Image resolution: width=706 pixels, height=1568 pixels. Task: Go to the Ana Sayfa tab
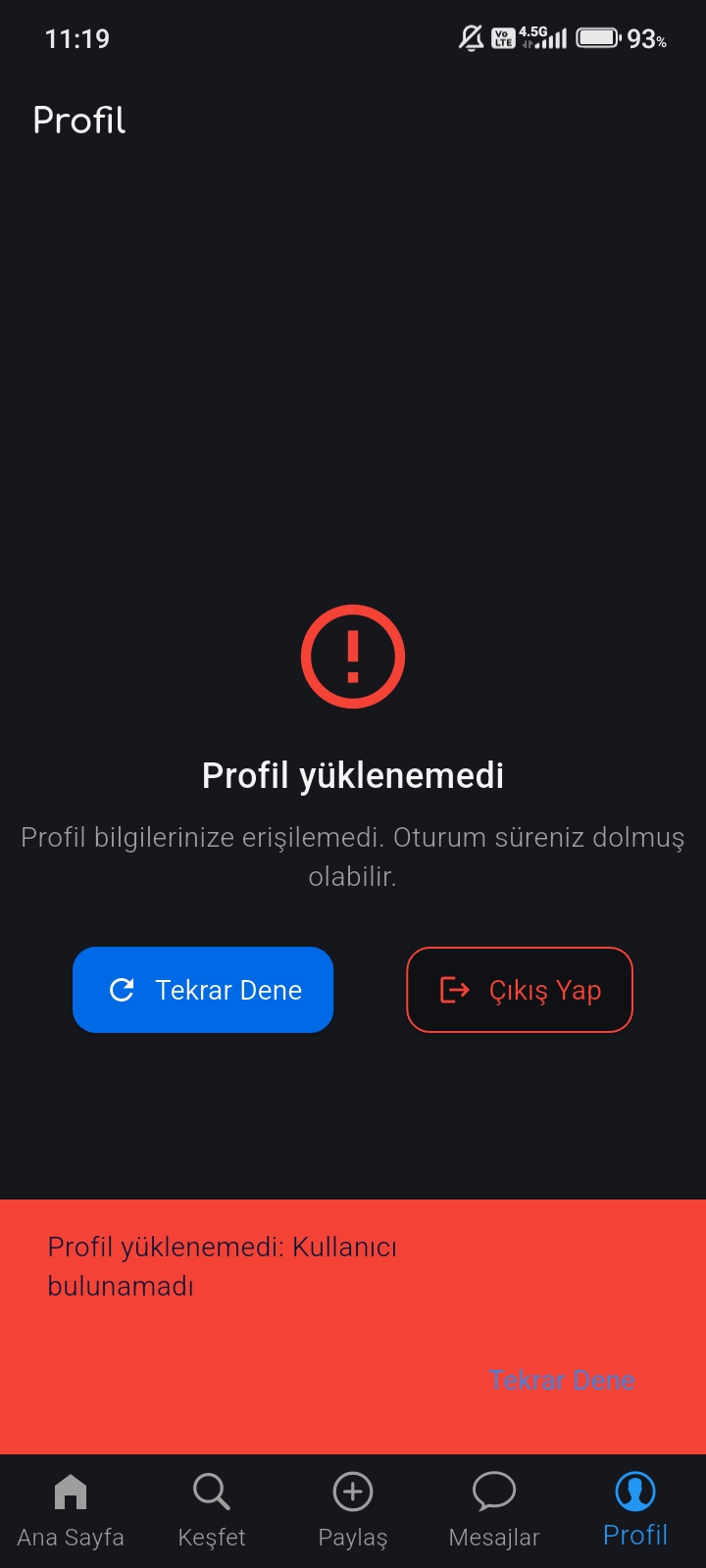click(71, 1511)
